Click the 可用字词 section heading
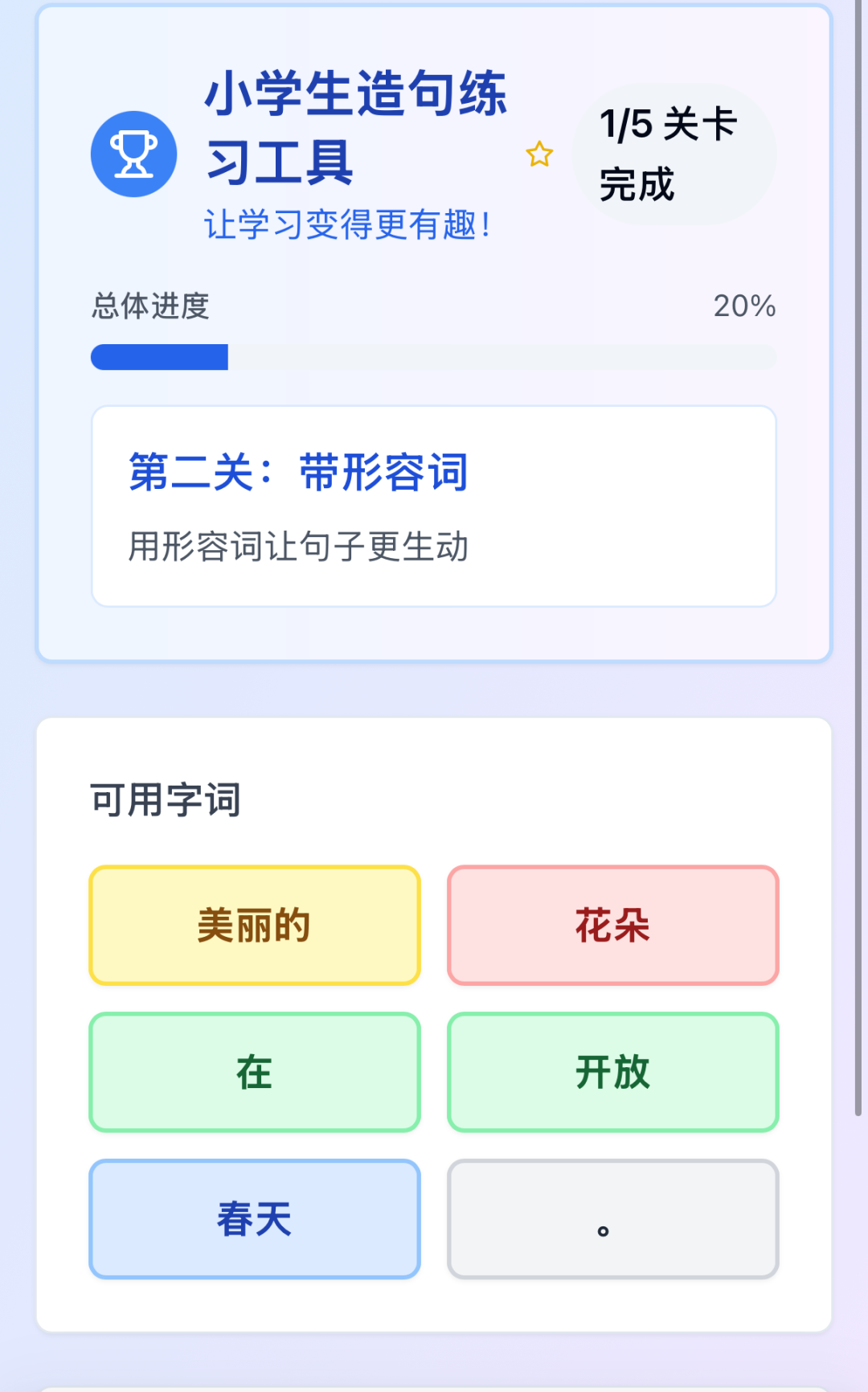This screenshot has height=1392, width=868. click(166, 799)
